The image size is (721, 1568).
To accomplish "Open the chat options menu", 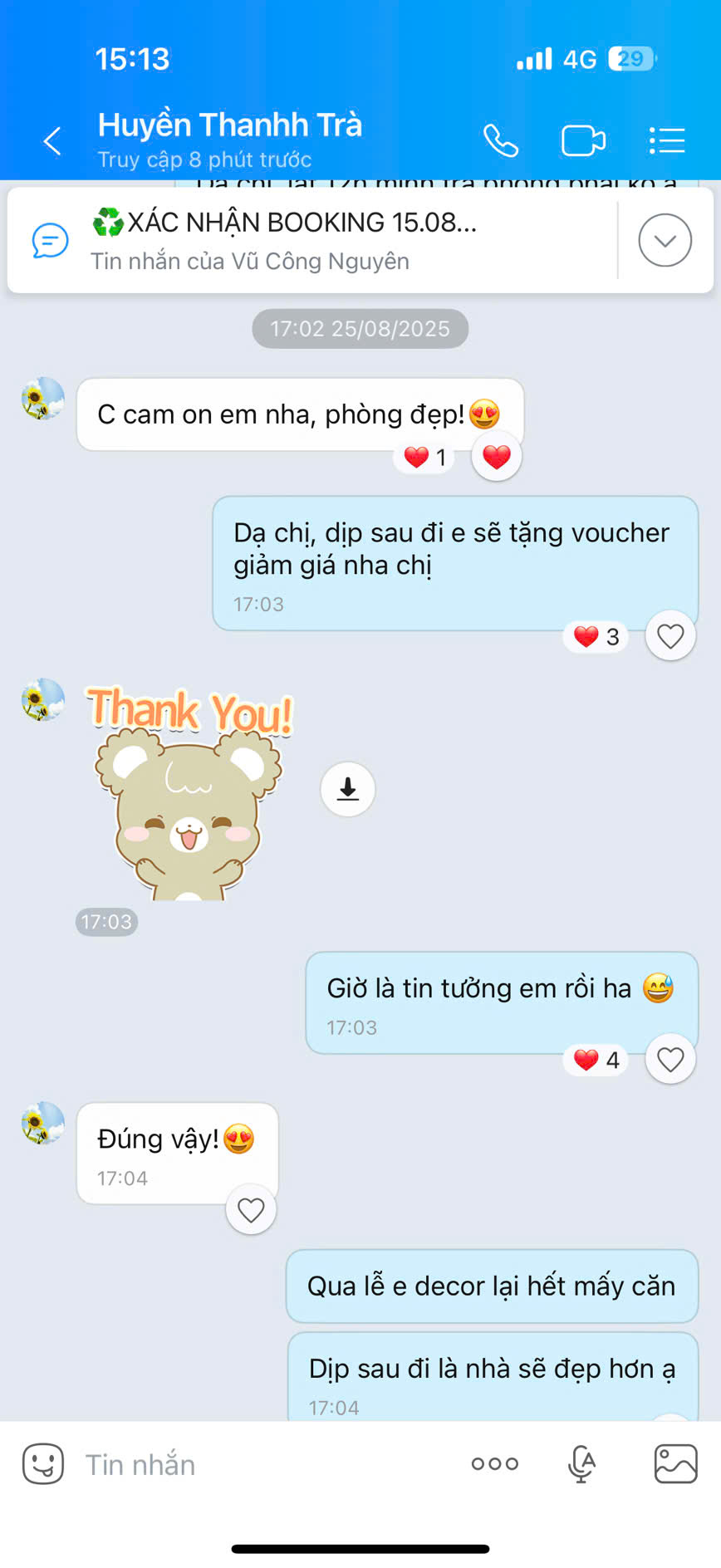I will 666,141.
